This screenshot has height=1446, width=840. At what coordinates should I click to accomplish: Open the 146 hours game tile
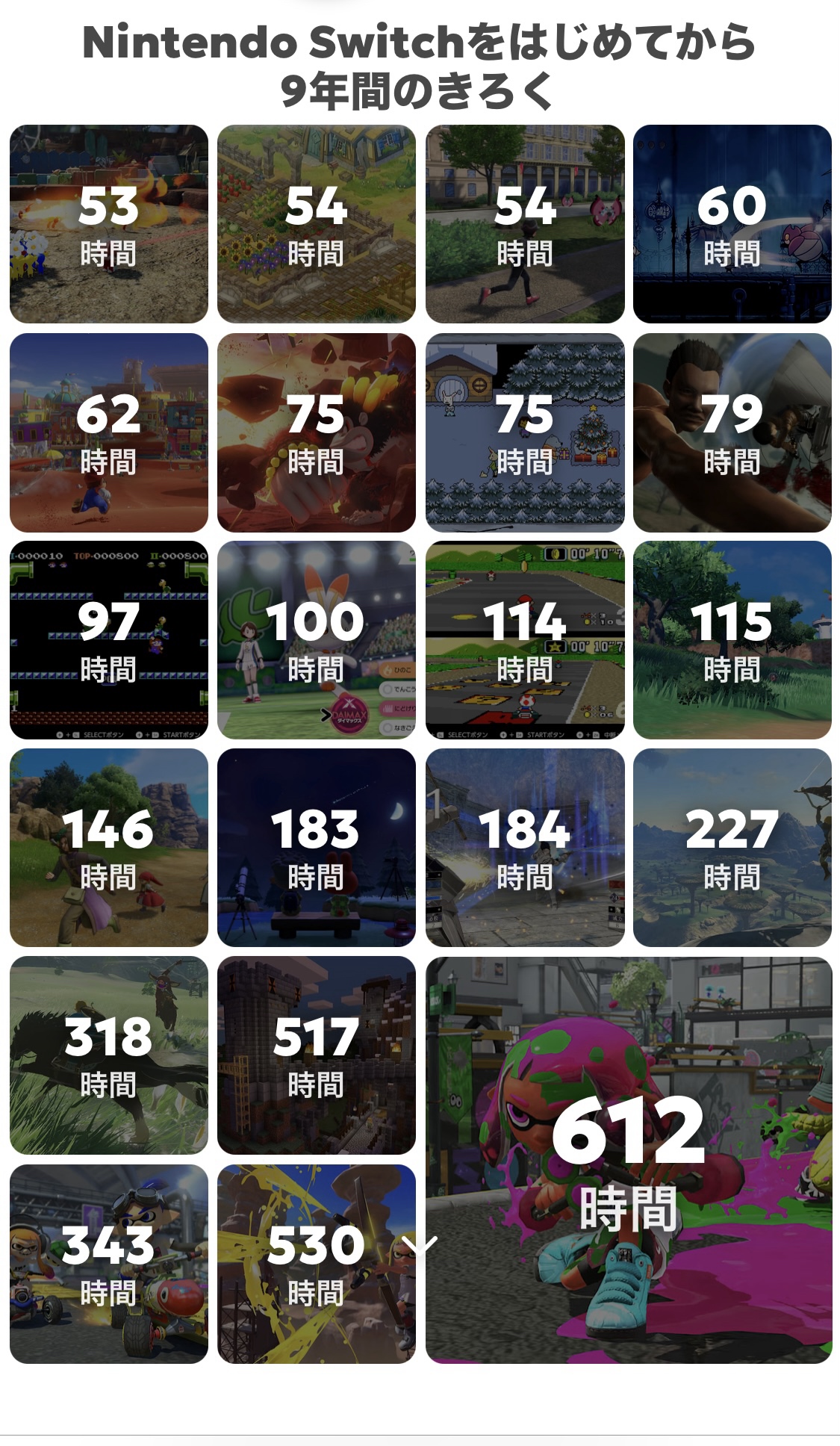pos(108,848)
